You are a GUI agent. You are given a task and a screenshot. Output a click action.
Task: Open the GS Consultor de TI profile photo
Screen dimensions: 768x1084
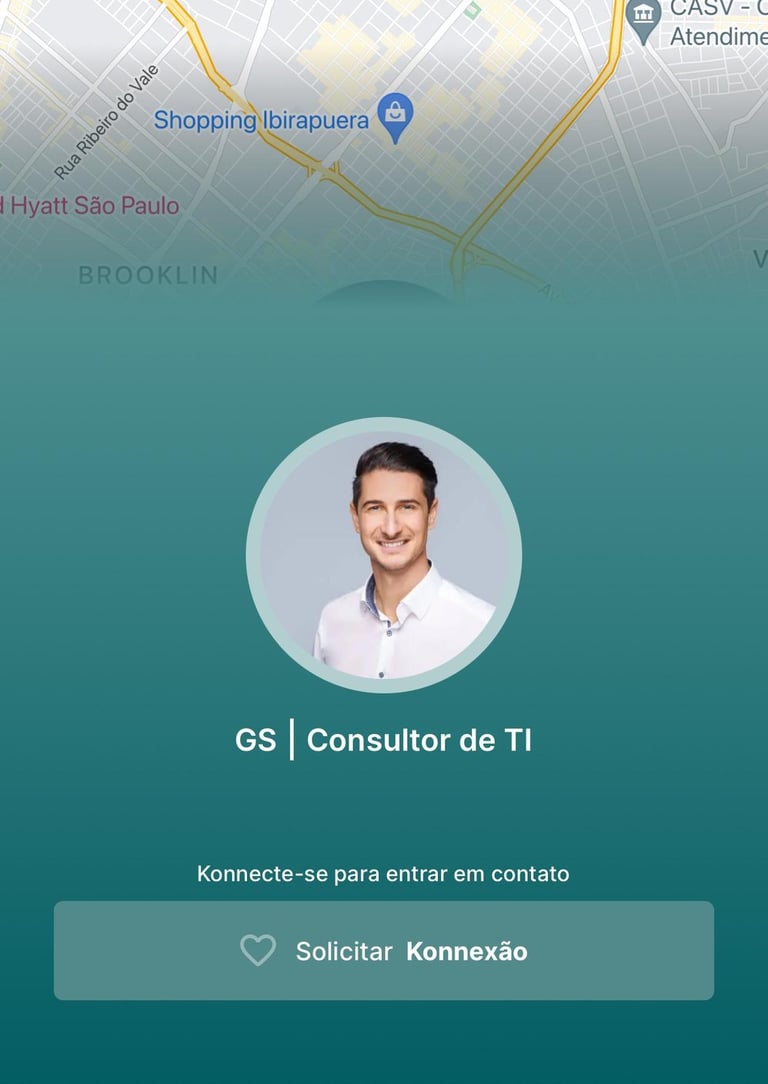[x=384, y=556]
